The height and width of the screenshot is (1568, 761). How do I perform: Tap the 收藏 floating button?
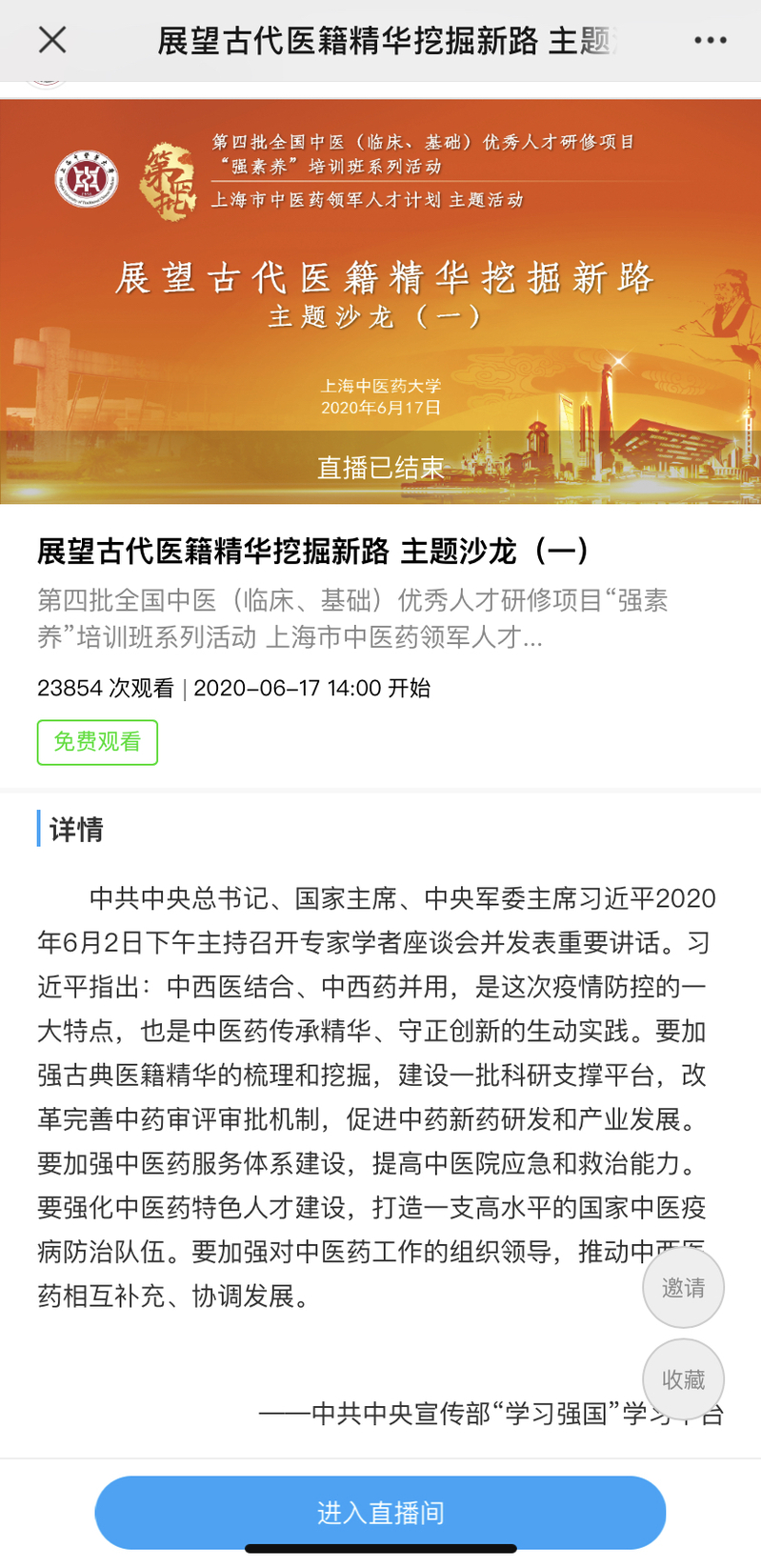tap(683, 1379)
